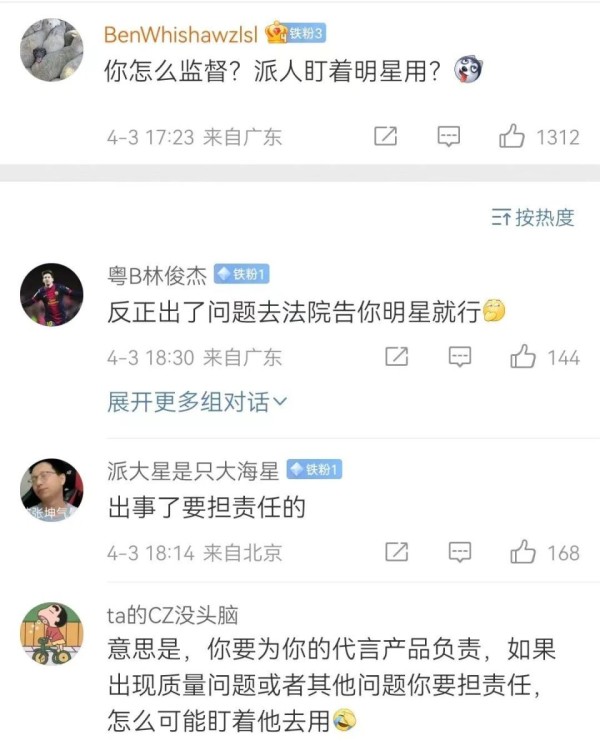
Task: Share 粤B林俊杰's comment
Action: (396, 356)
